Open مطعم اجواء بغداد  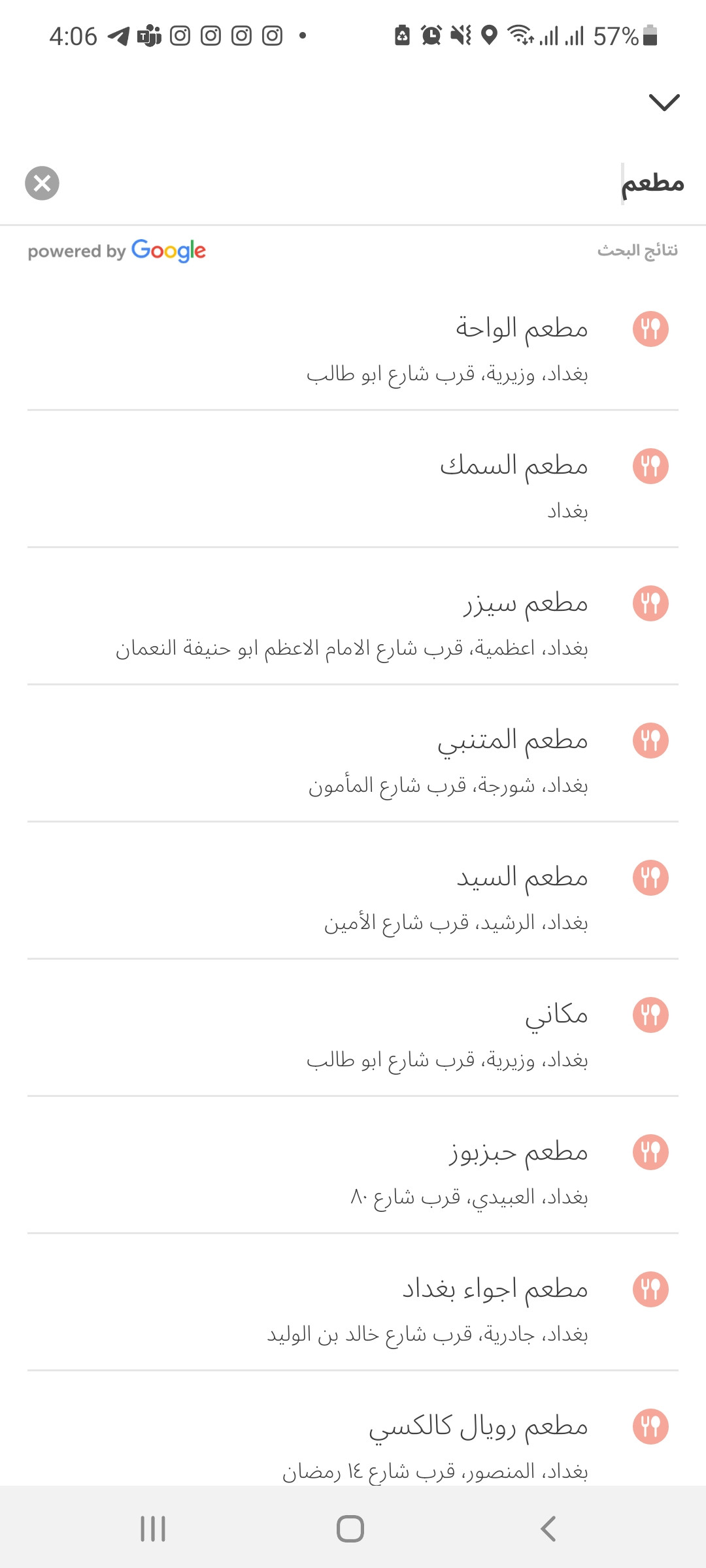[x=353, y=1309]
